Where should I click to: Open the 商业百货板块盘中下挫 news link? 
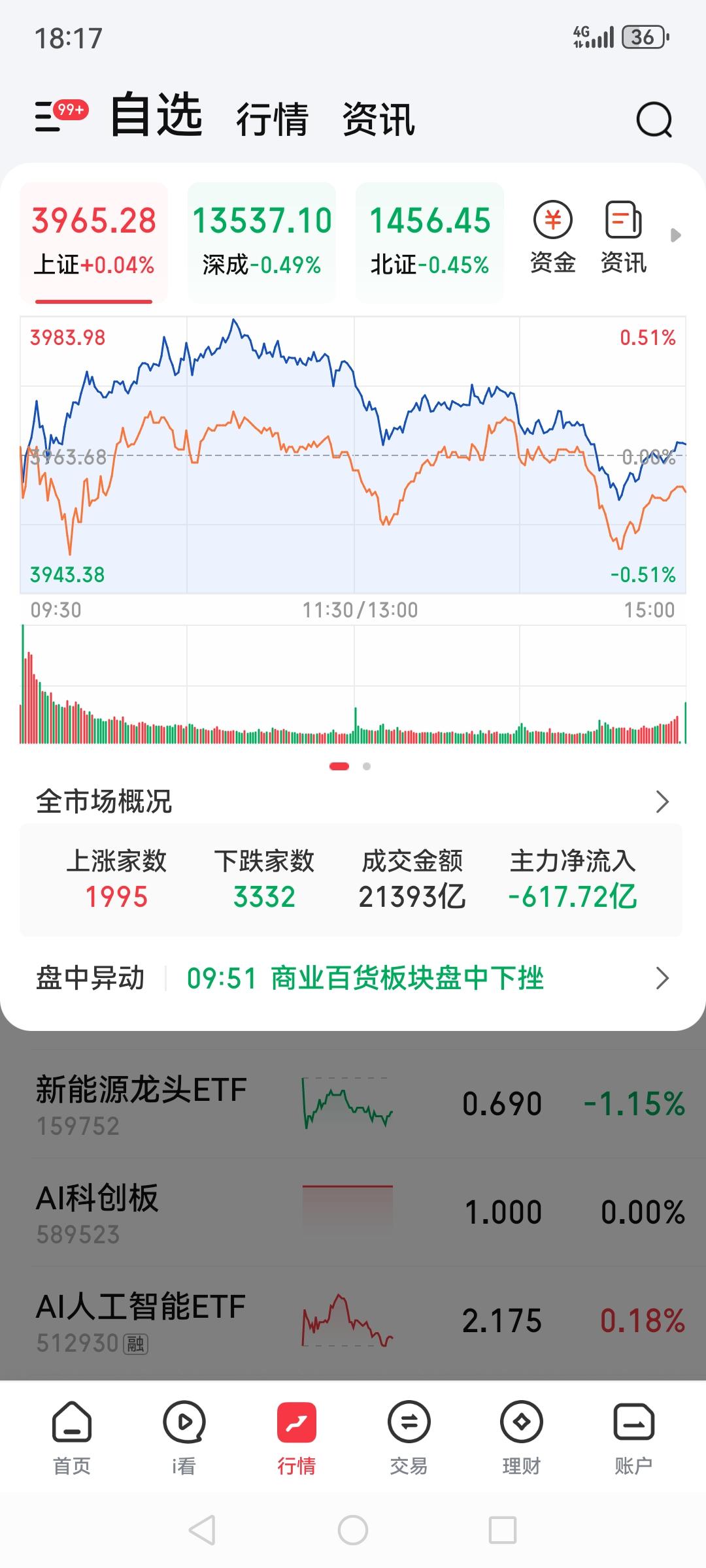click(405, 978)
